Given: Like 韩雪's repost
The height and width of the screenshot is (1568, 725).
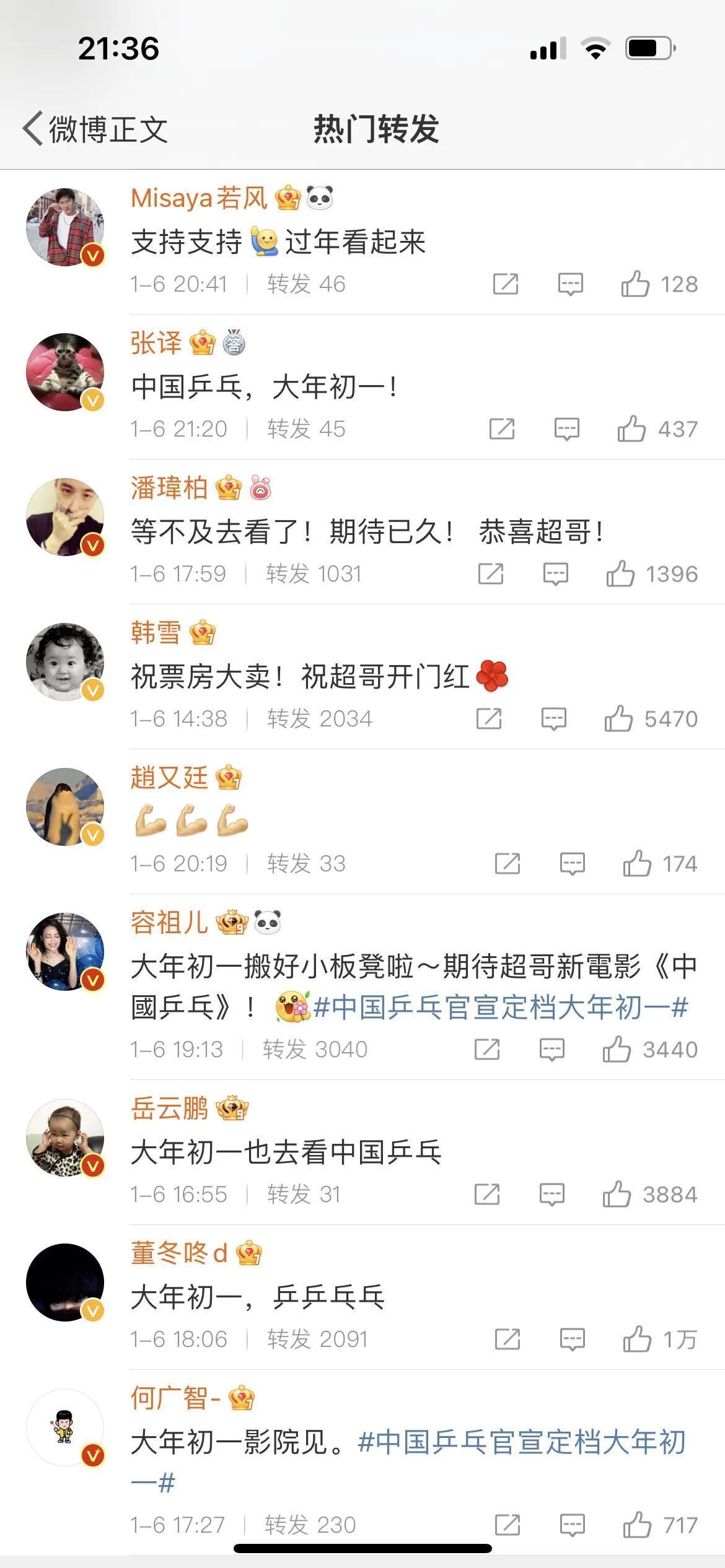Looking at the screenshot, I should [x=618, y=719].
